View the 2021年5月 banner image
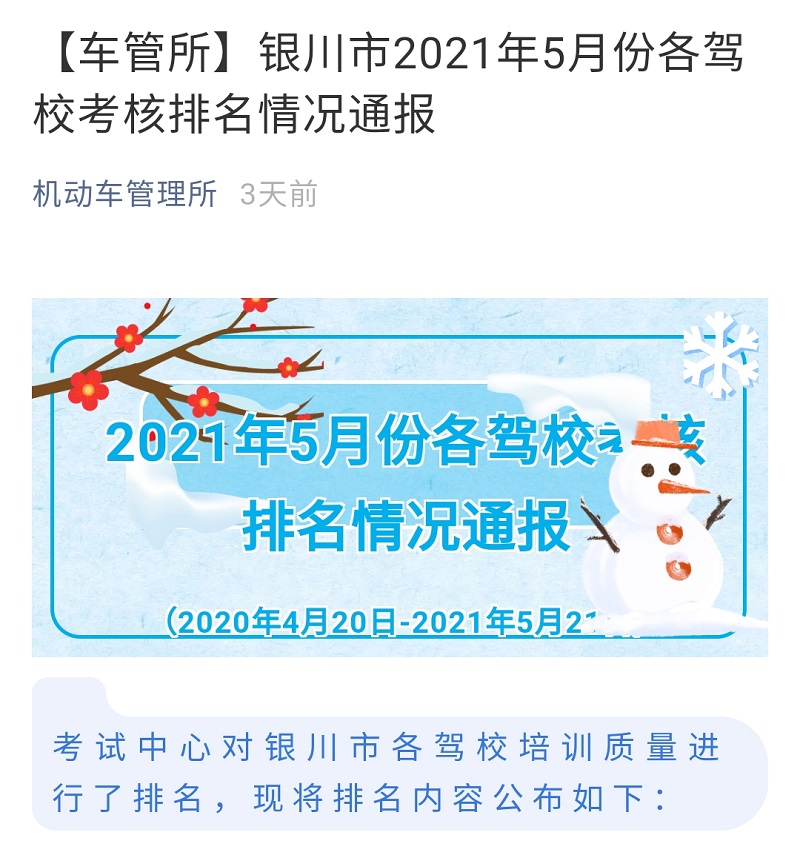The width and height of the screenshot is (800, 851). [400, 477]
